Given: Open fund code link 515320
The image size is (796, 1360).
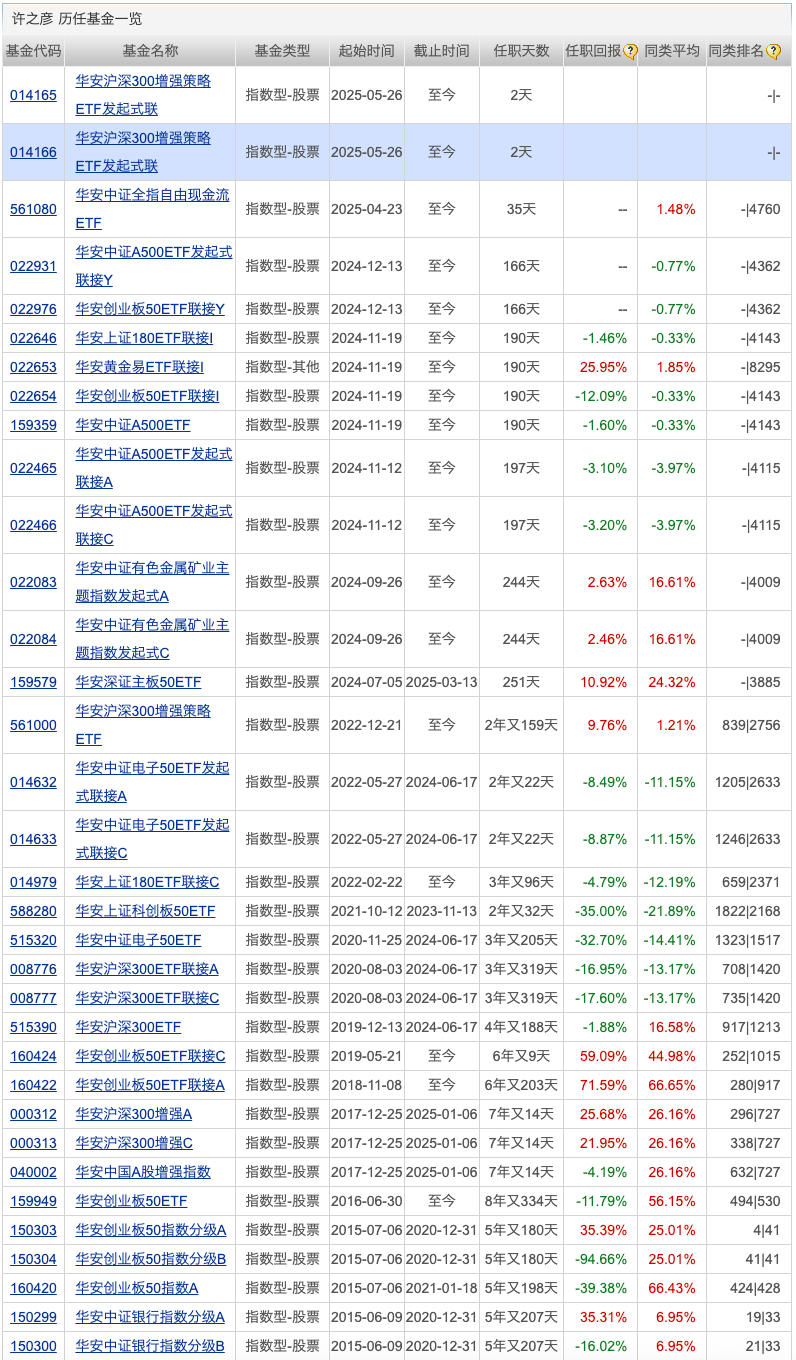Looking at the screenshot, I should (33, 940).
